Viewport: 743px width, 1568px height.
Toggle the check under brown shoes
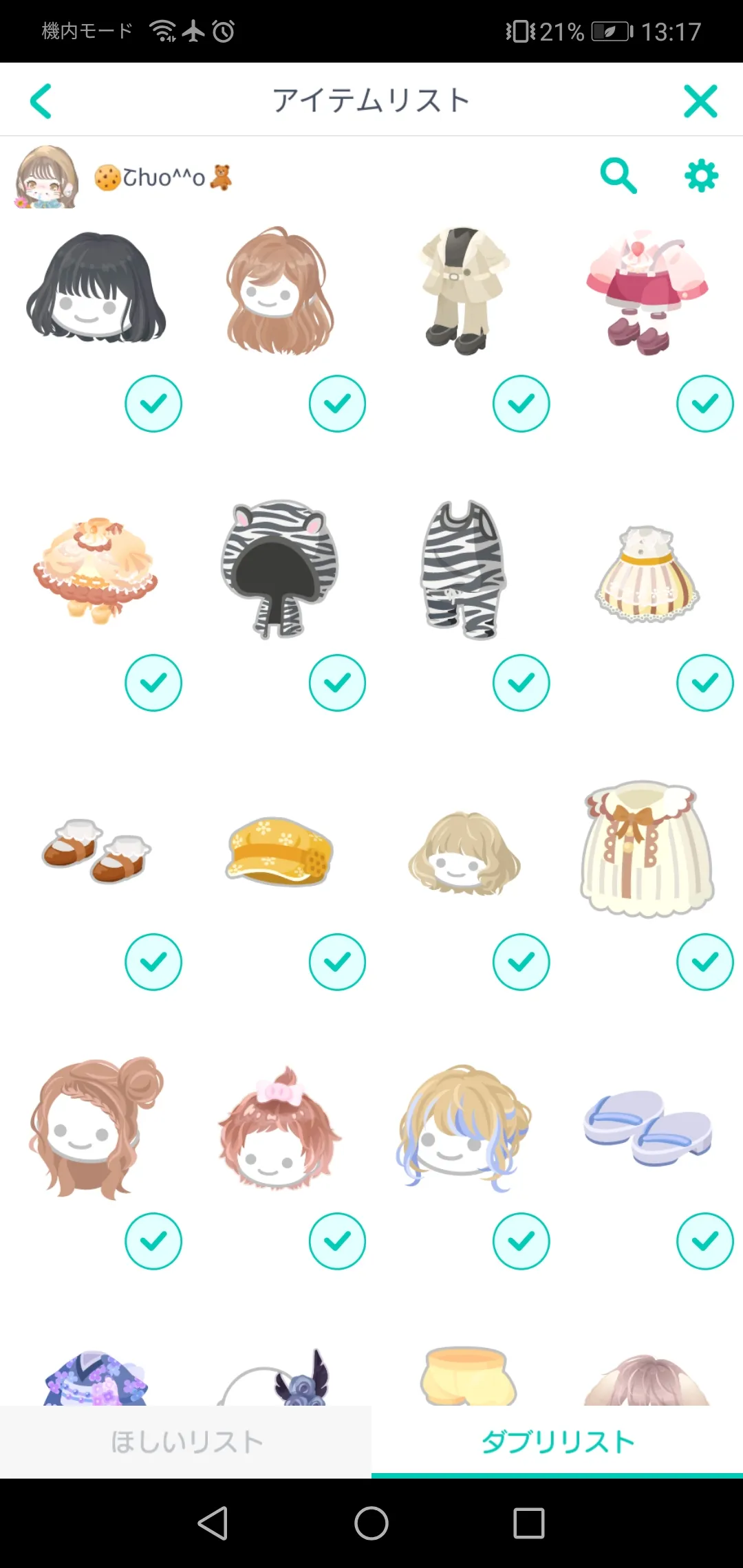(153, 962)
